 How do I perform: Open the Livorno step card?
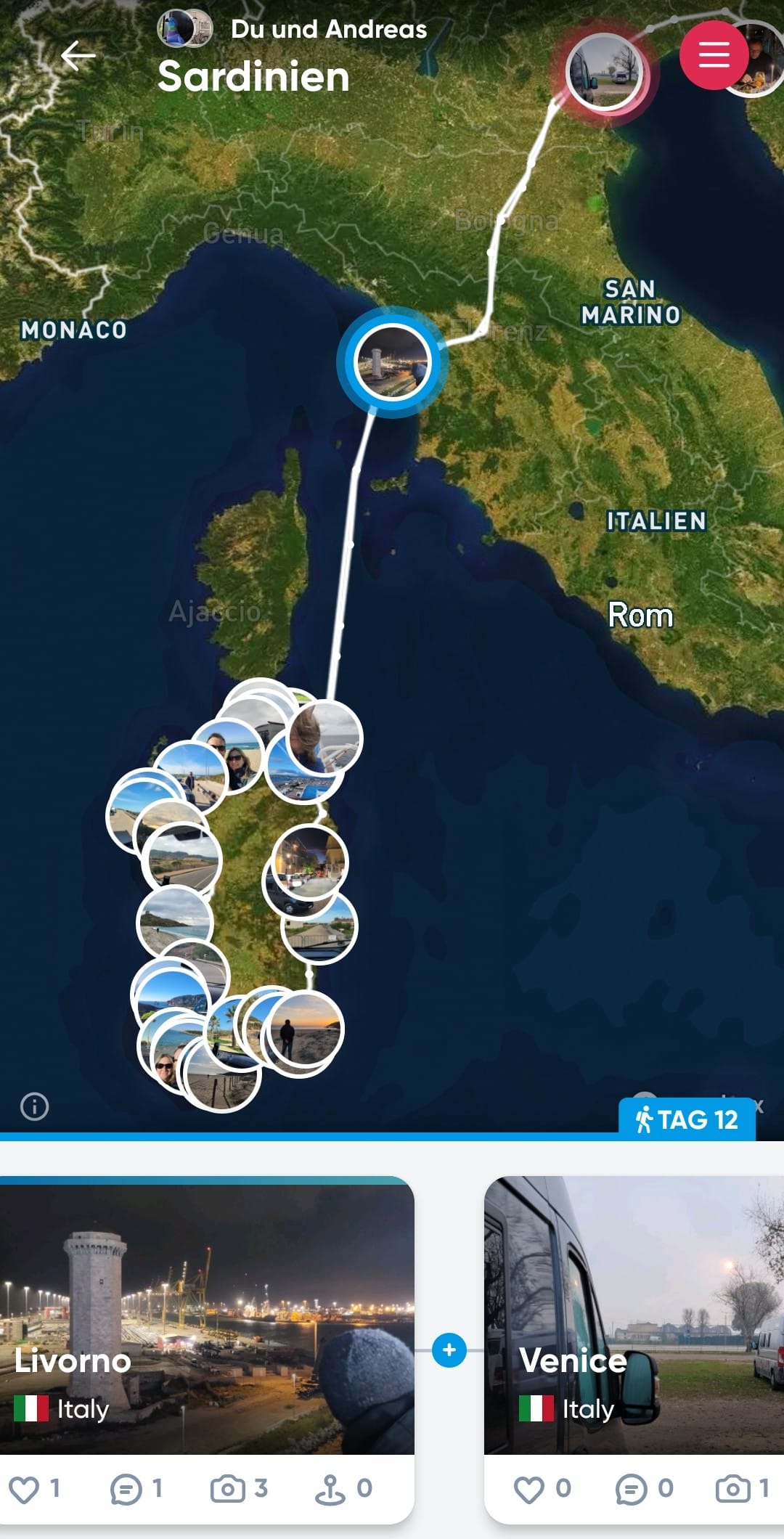point(207,1315)
